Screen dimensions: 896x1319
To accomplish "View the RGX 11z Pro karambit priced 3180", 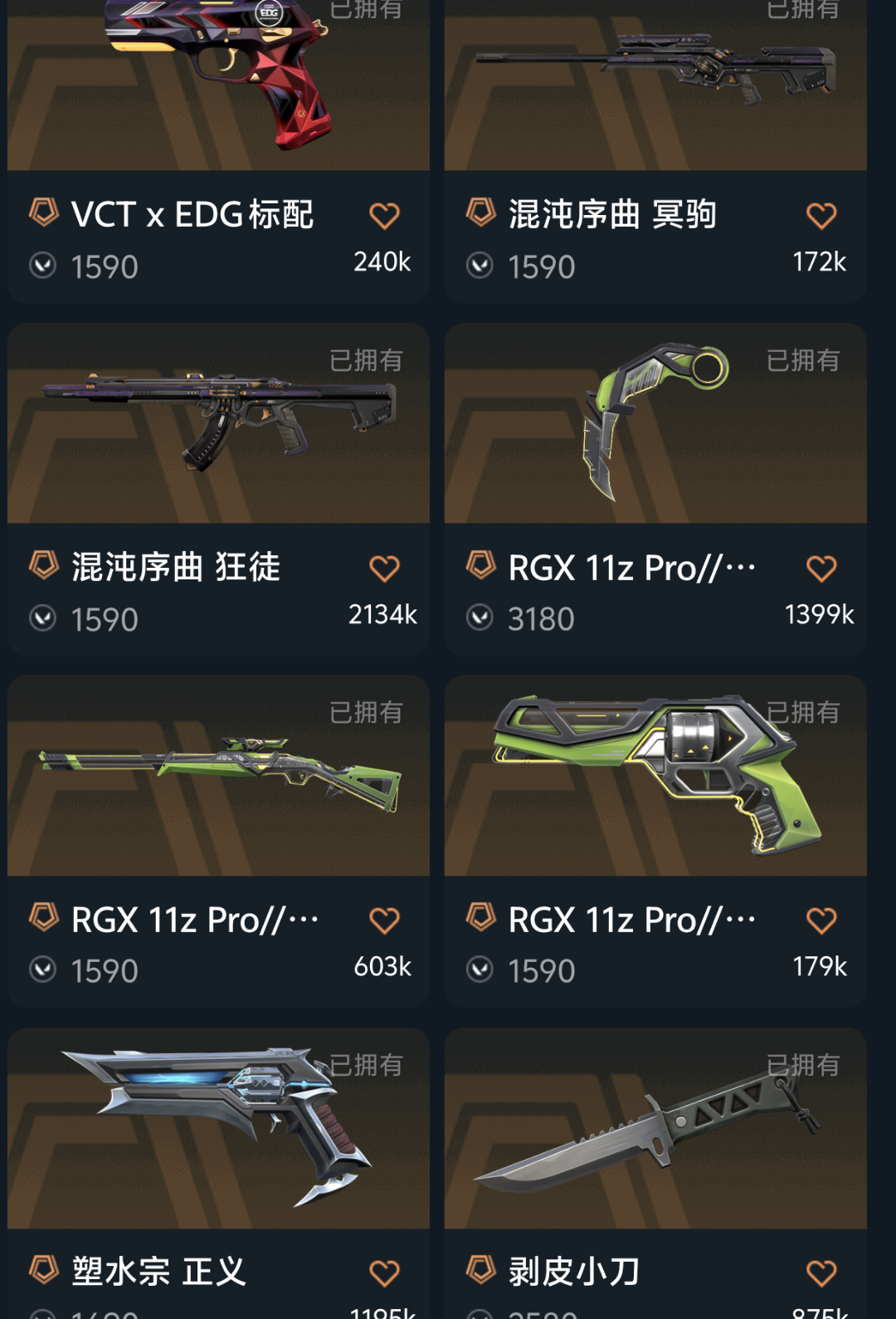I will point(655,425).
